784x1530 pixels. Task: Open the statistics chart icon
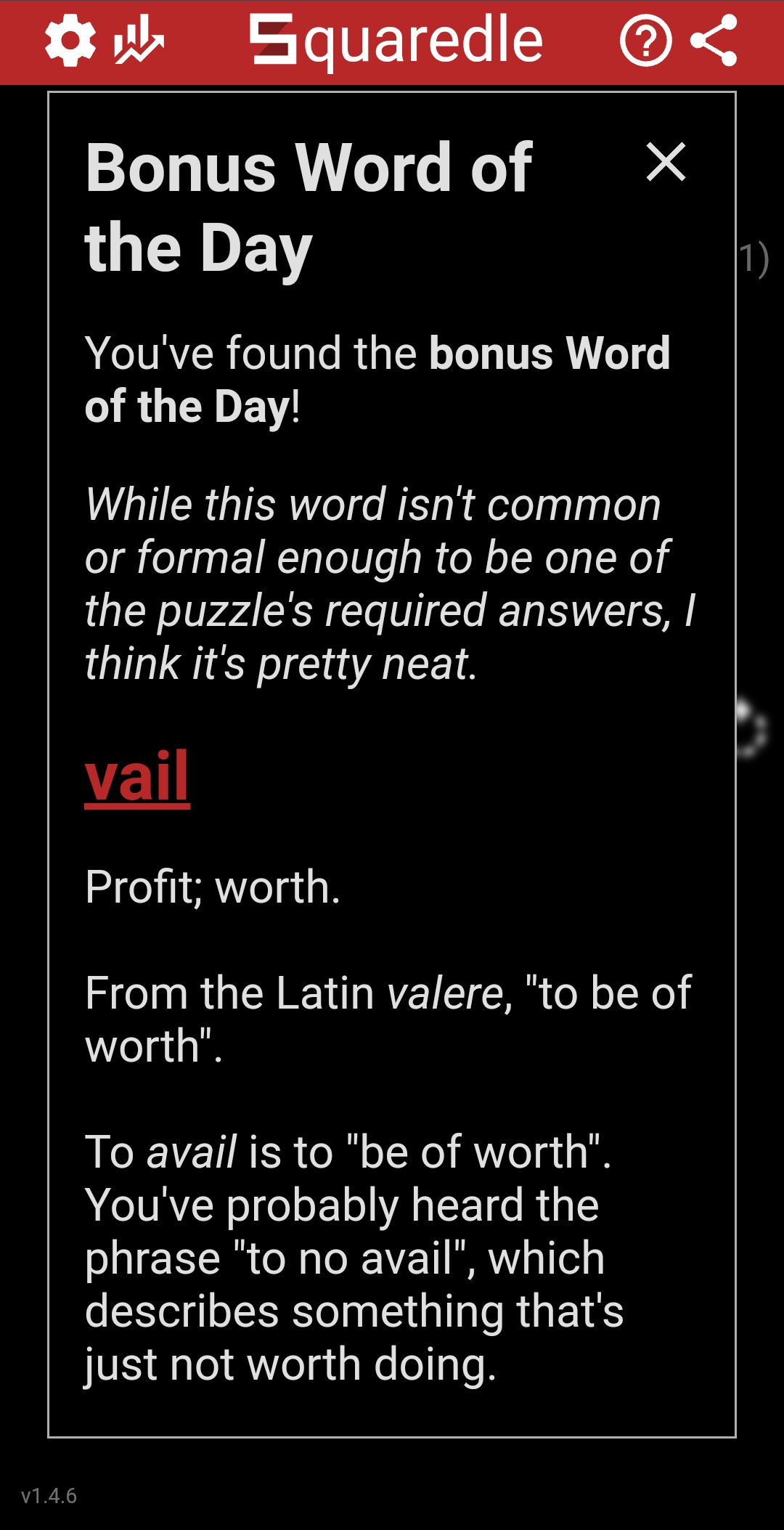[138, 41]
